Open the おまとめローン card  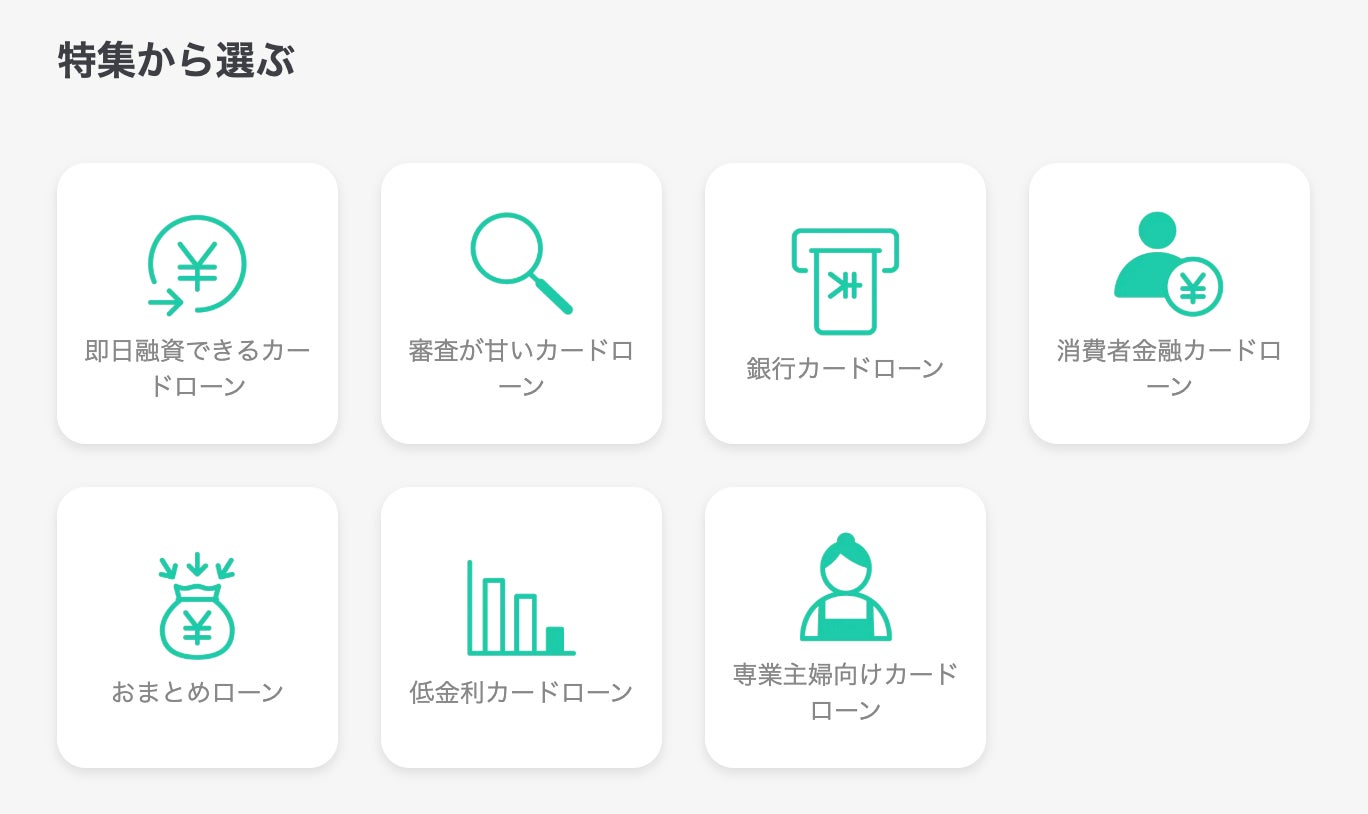point(197,627)
